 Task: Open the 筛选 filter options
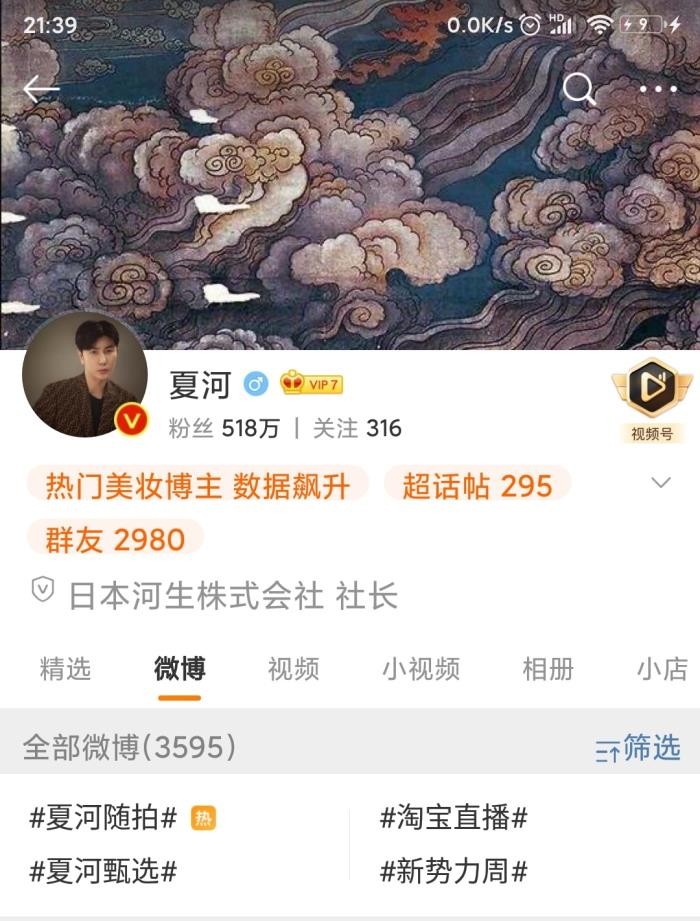[638, 748]
